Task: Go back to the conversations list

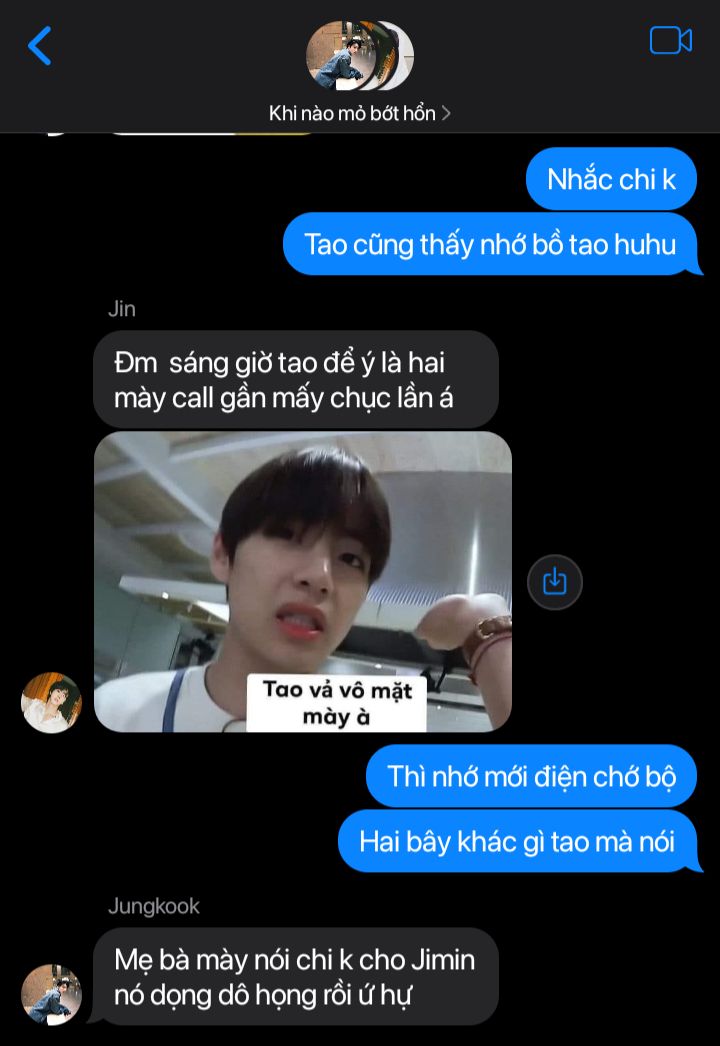Action: [40, 46]
